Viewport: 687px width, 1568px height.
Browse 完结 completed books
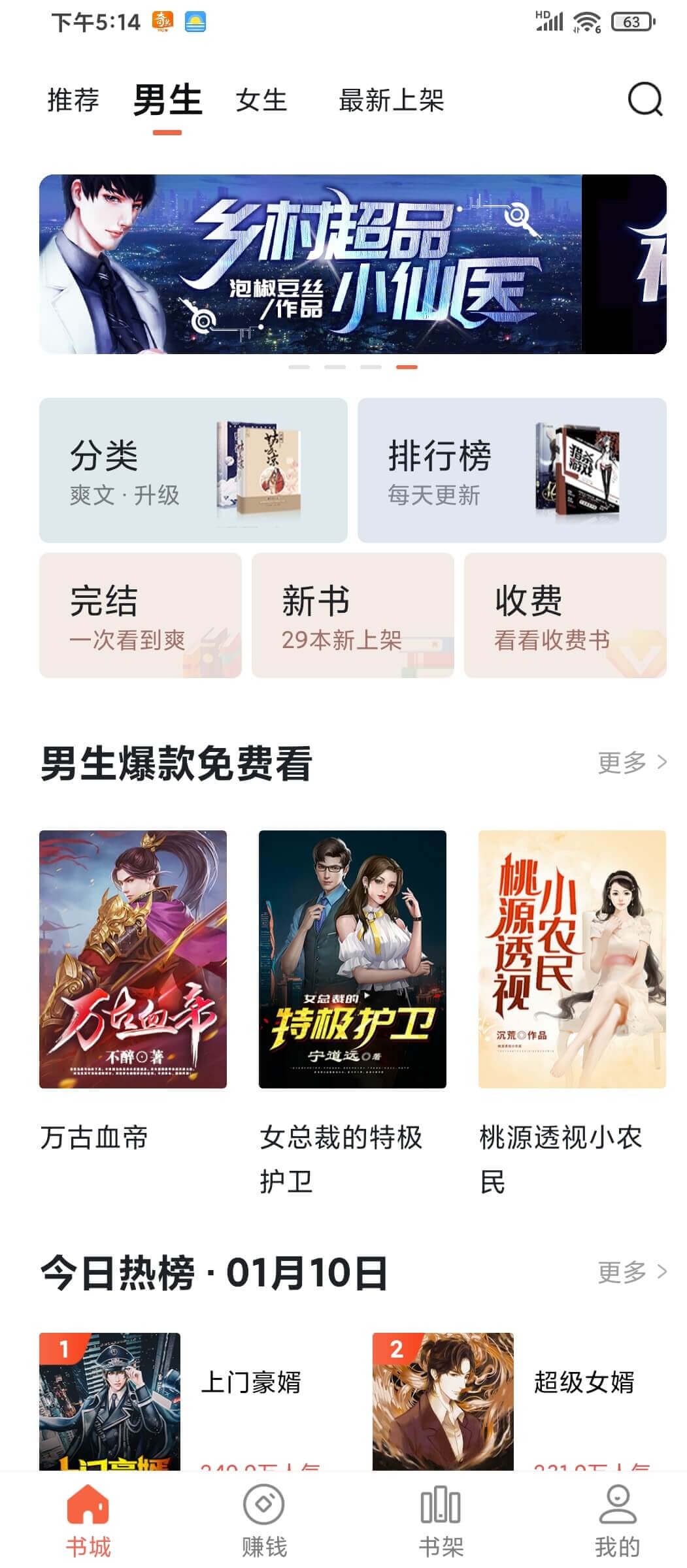[141, 615]
